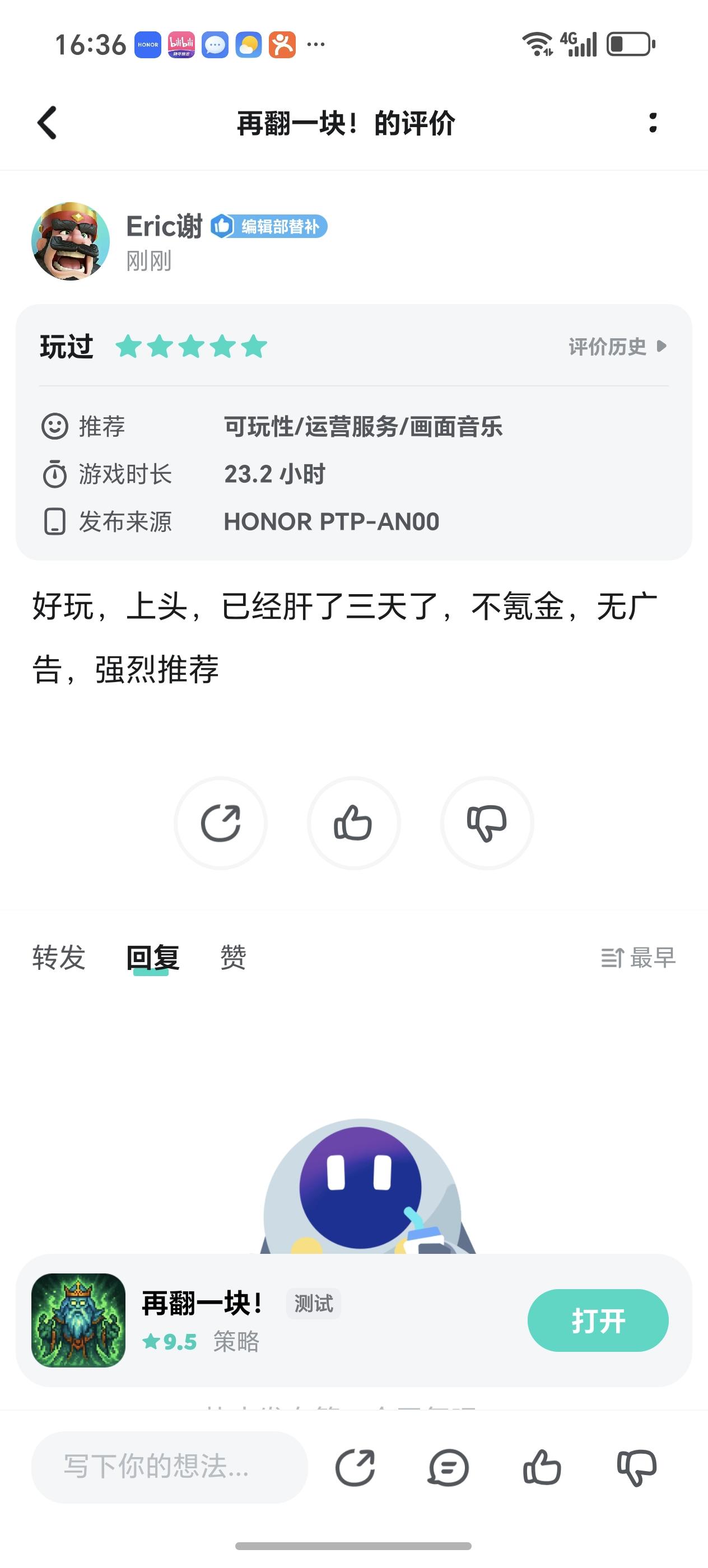This screenshot has width=708, height=1568.
Task: Give a thumbs-up from the bottom bar
Action: pyautogui.click(x=542, y=1468)
